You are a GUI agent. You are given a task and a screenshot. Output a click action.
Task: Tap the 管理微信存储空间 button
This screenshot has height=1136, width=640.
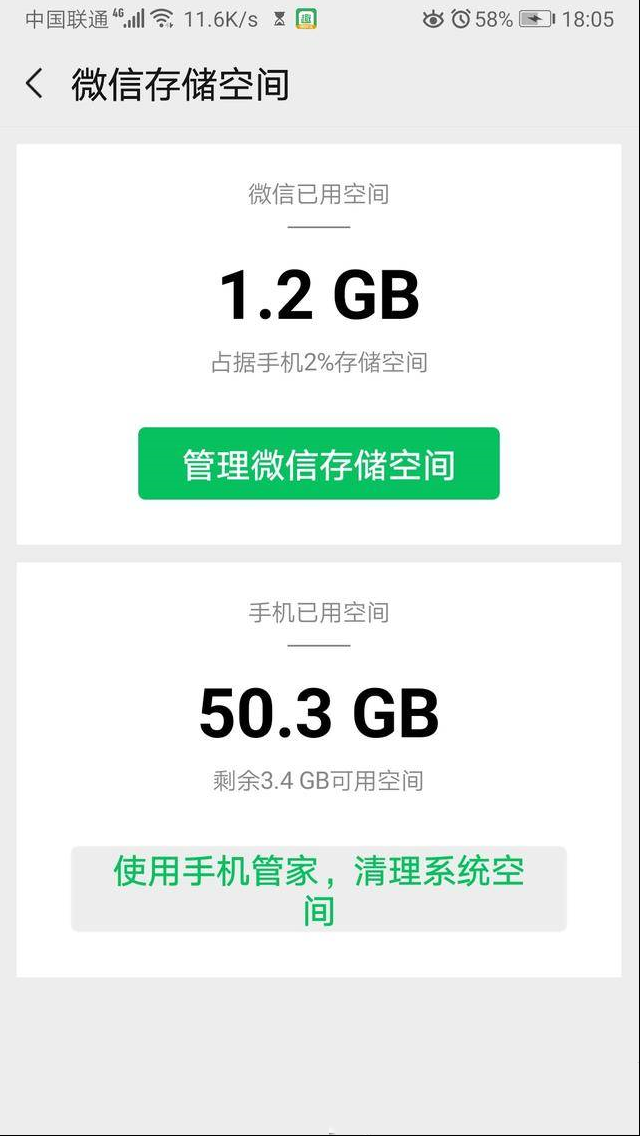[x=318, y=464]
